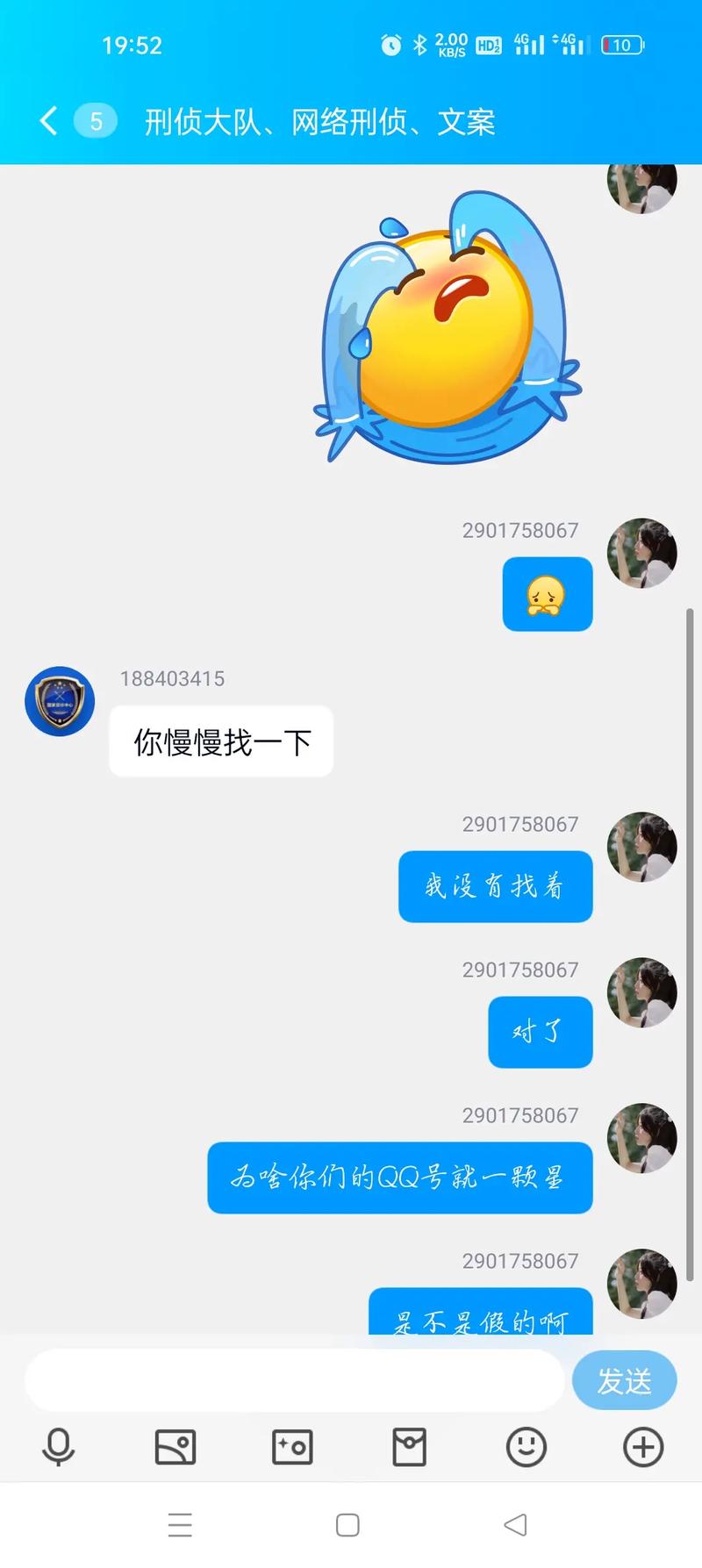Open the emoji smiley panel
702x1568 pixels.
click(x=526, y=1447)
